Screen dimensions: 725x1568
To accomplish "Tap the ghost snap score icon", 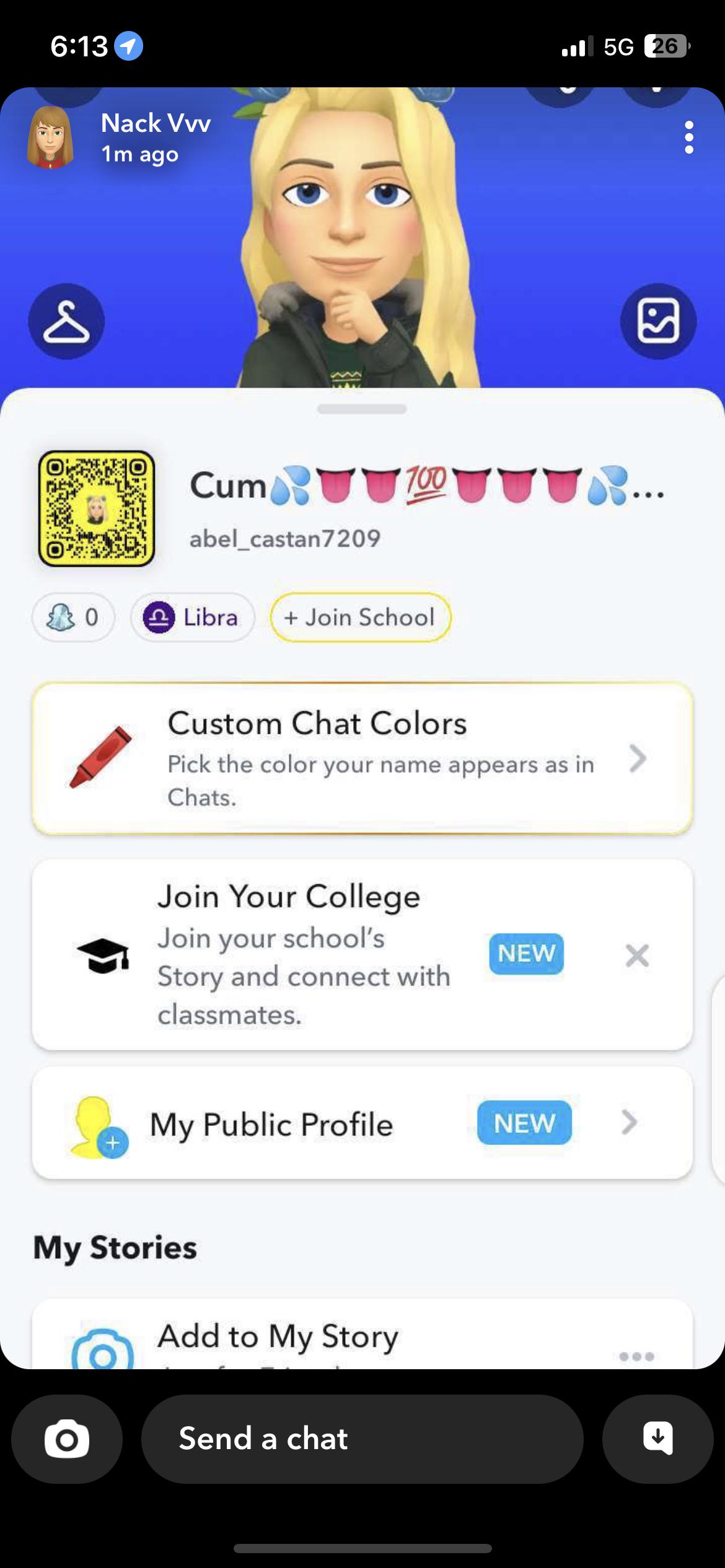I will pos(59,617).
